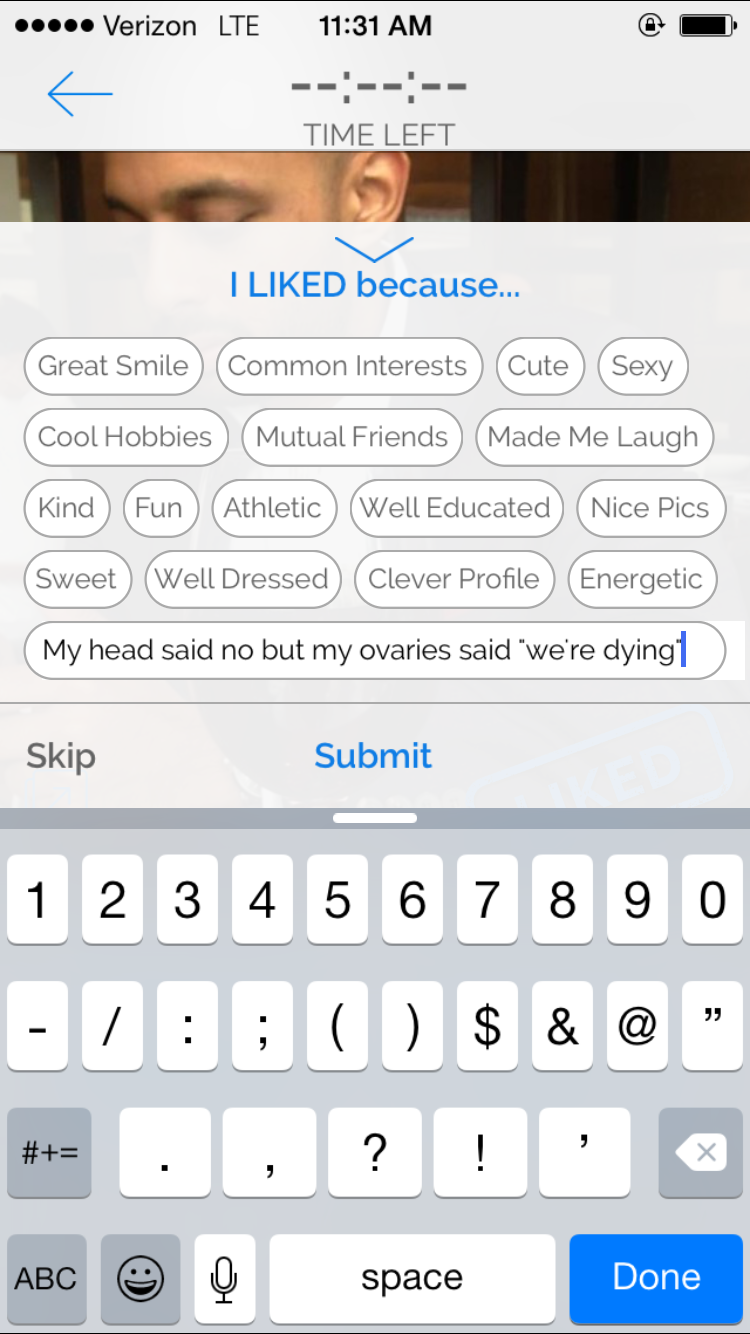Select the Sexy chip

click(x=642, y=366)
